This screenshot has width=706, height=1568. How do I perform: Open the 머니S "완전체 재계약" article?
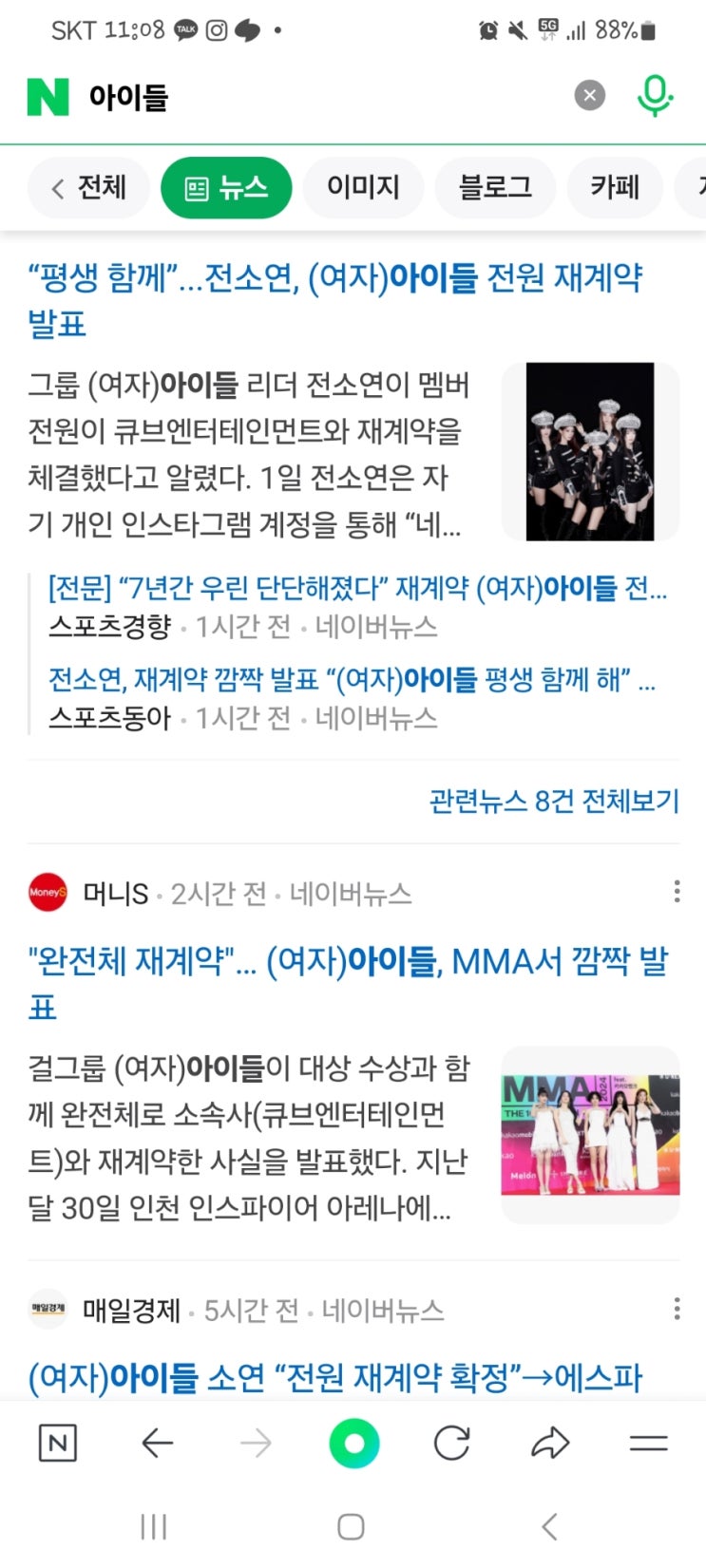click(349, 984)
